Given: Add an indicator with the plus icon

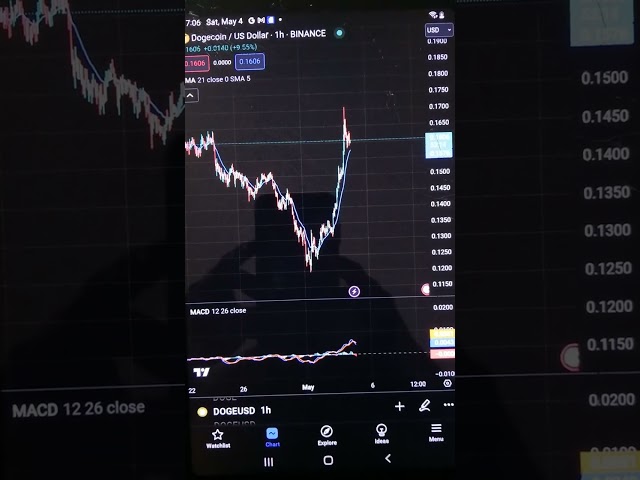Looking at the screenshot, I should 399,406.
